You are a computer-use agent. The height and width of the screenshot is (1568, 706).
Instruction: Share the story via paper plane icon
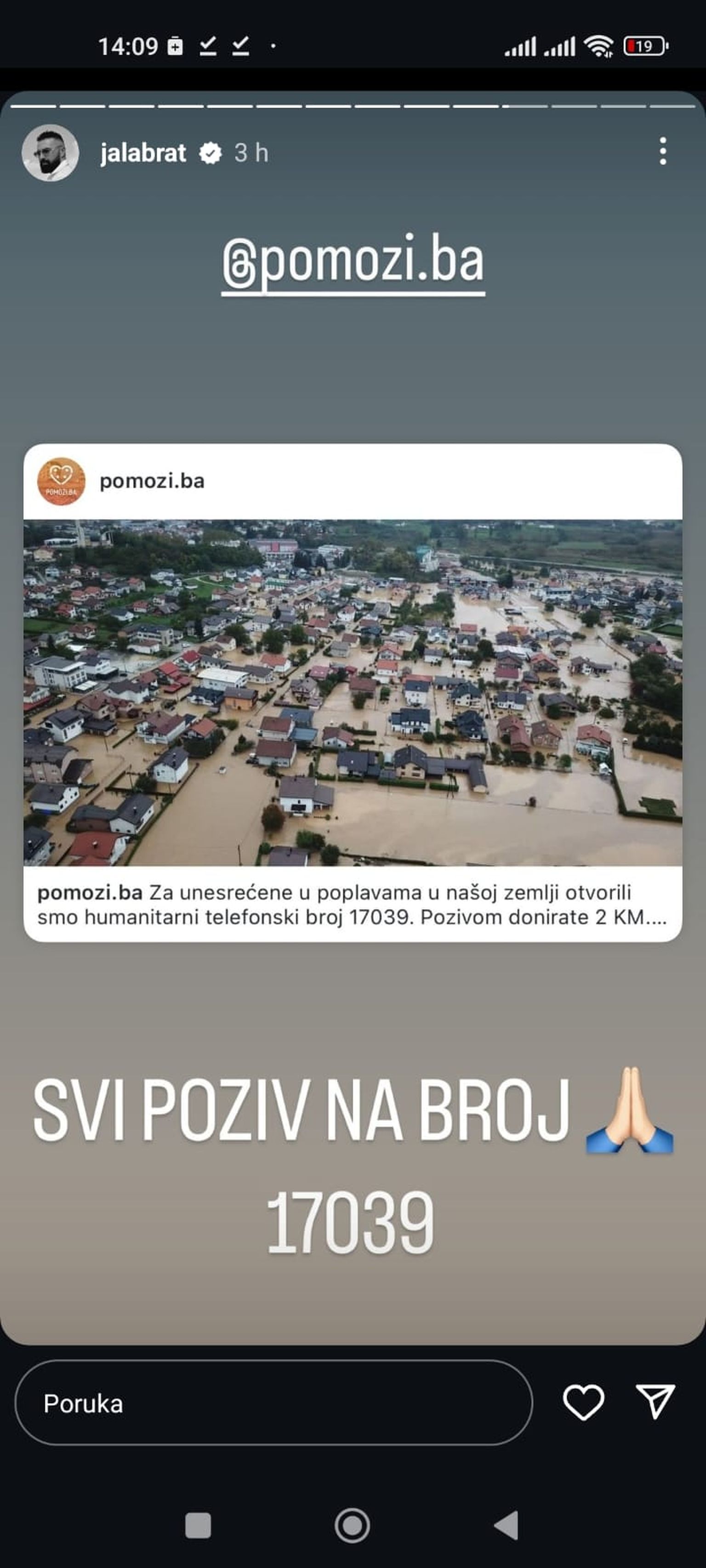click(655, 1402)
